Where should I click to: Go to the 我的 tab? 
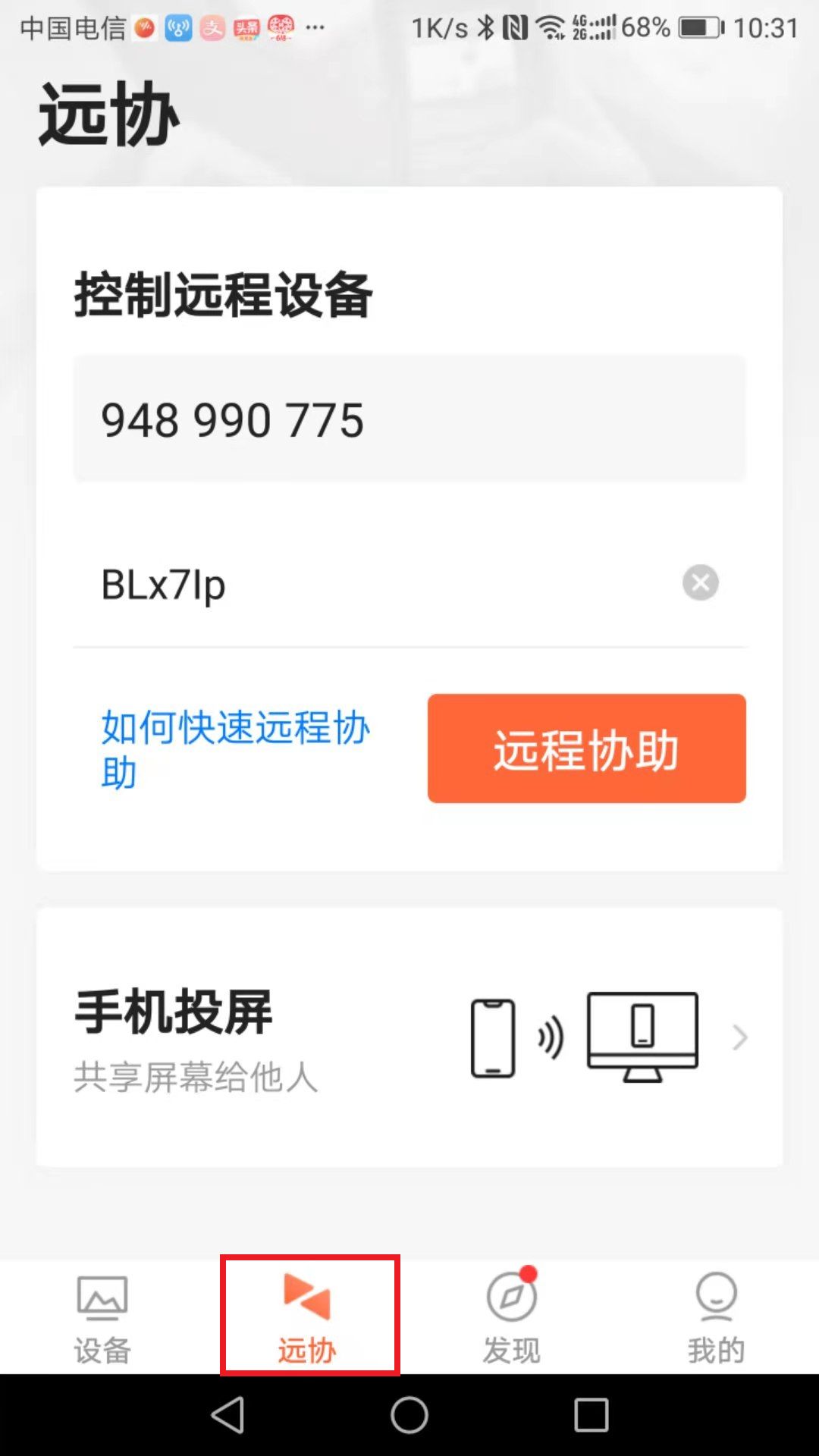(716, 1318)
